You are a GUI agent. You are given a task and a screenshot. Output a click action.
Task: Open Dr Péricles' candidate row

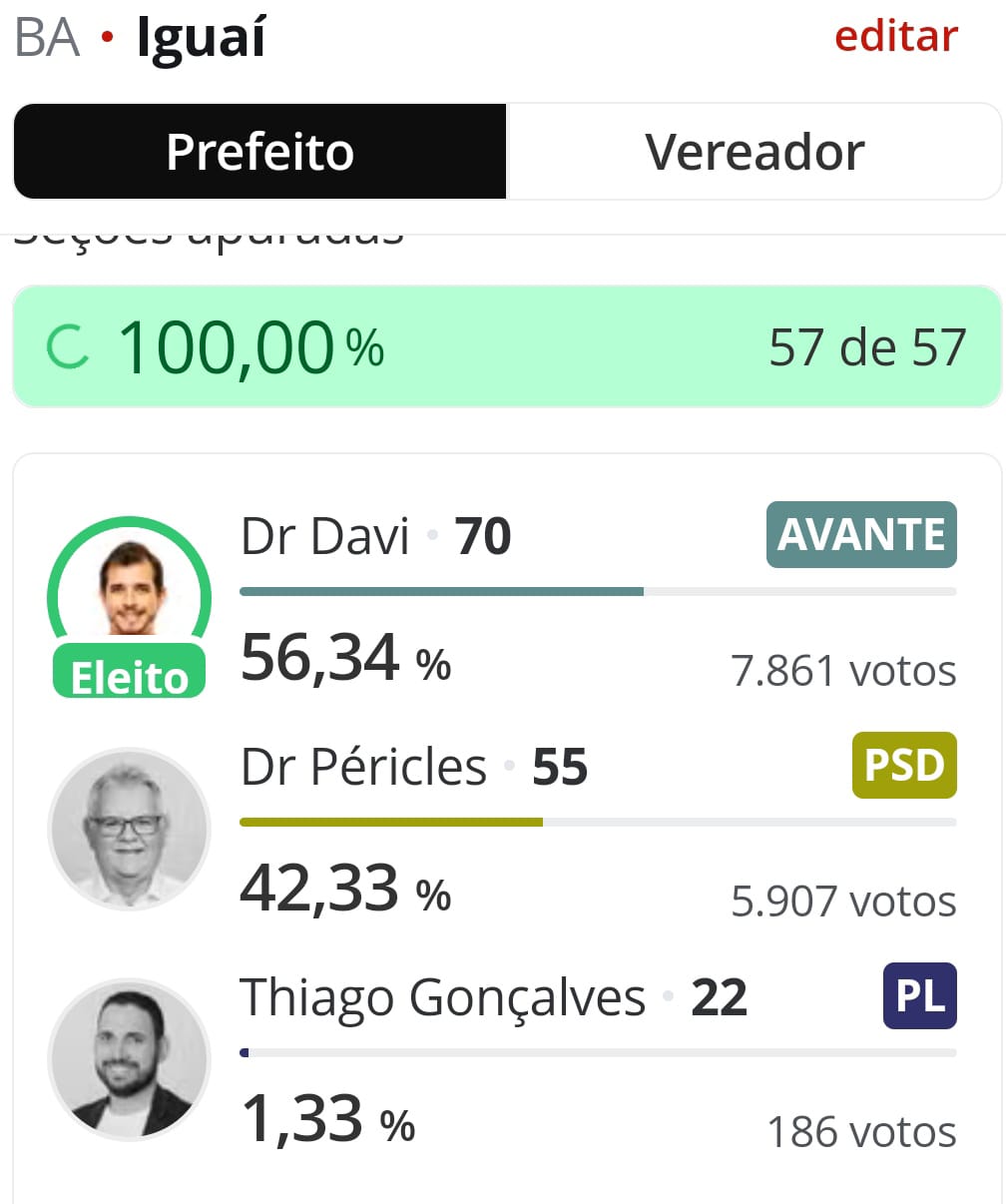tap(363, 768)
